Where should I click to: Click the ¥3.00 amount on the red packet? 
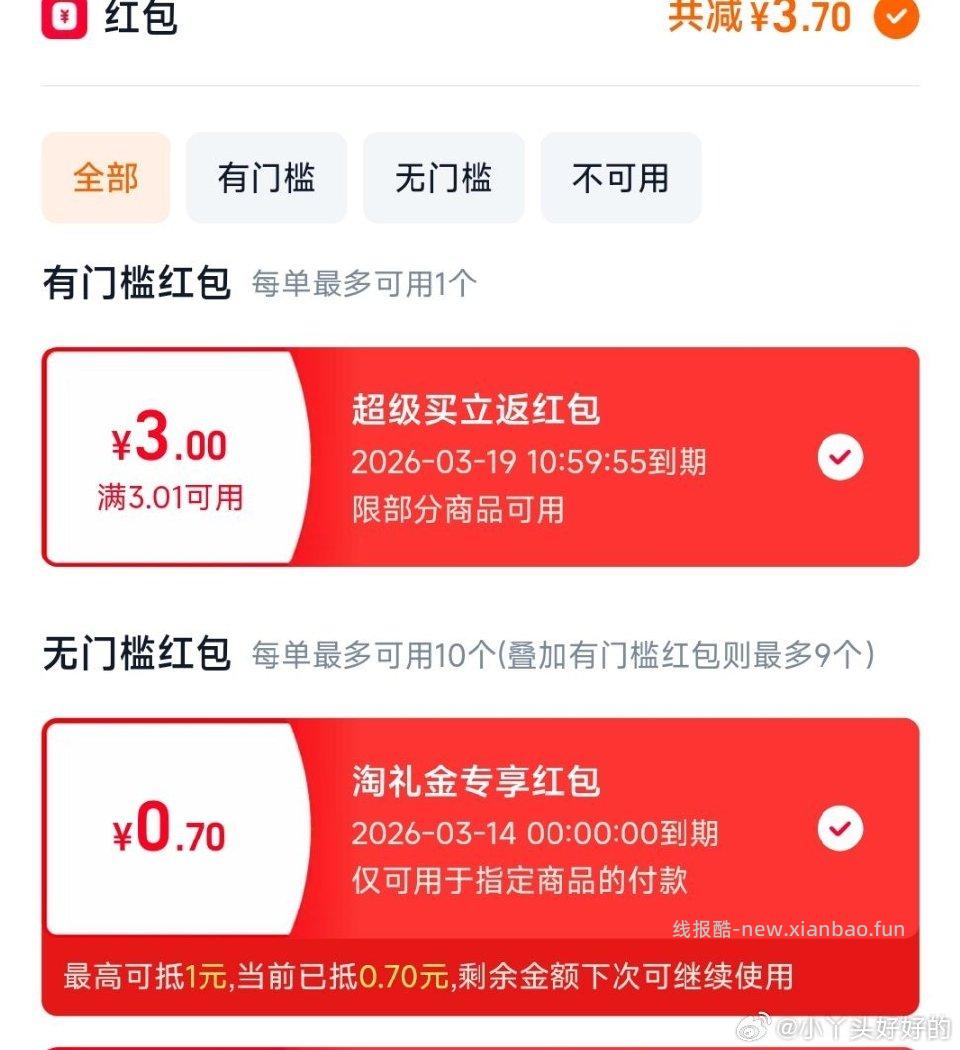click(167, 440)
